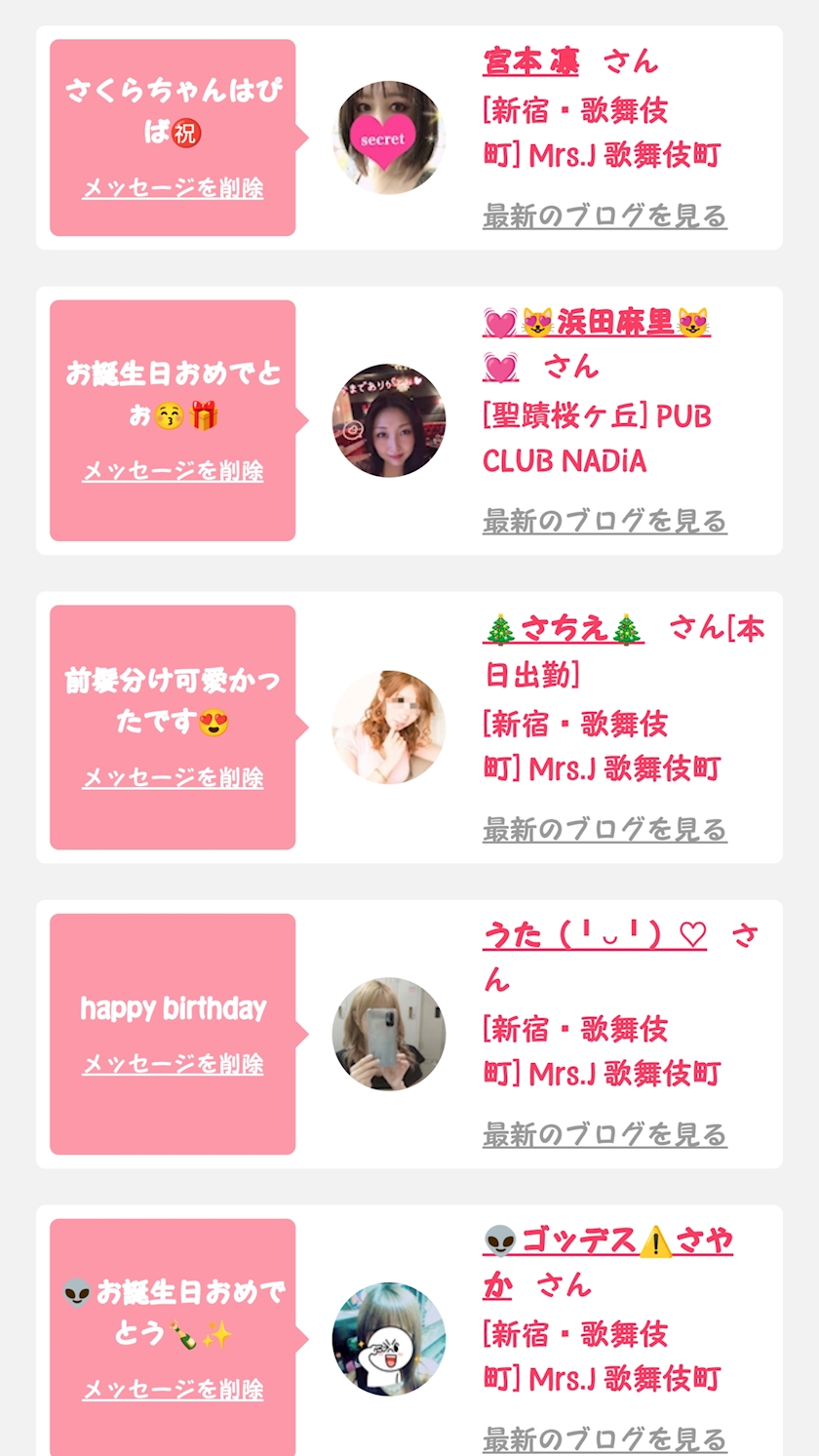
Task: Delete the お誕生日おめでとお message
Action: click(x=173, y=471)
